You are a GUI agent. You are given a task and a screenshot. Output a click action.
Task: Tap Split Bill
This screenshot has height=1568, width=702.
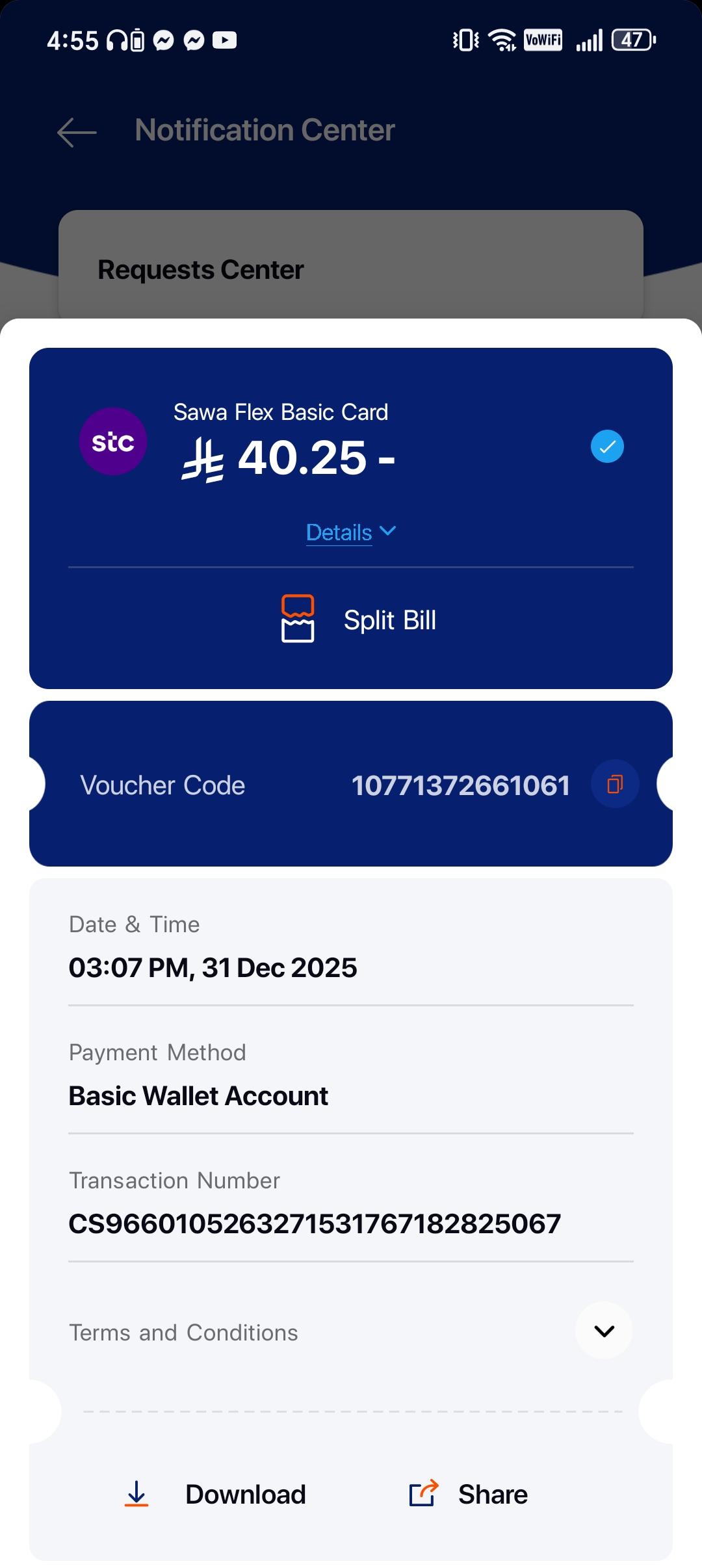pos(359,620)
